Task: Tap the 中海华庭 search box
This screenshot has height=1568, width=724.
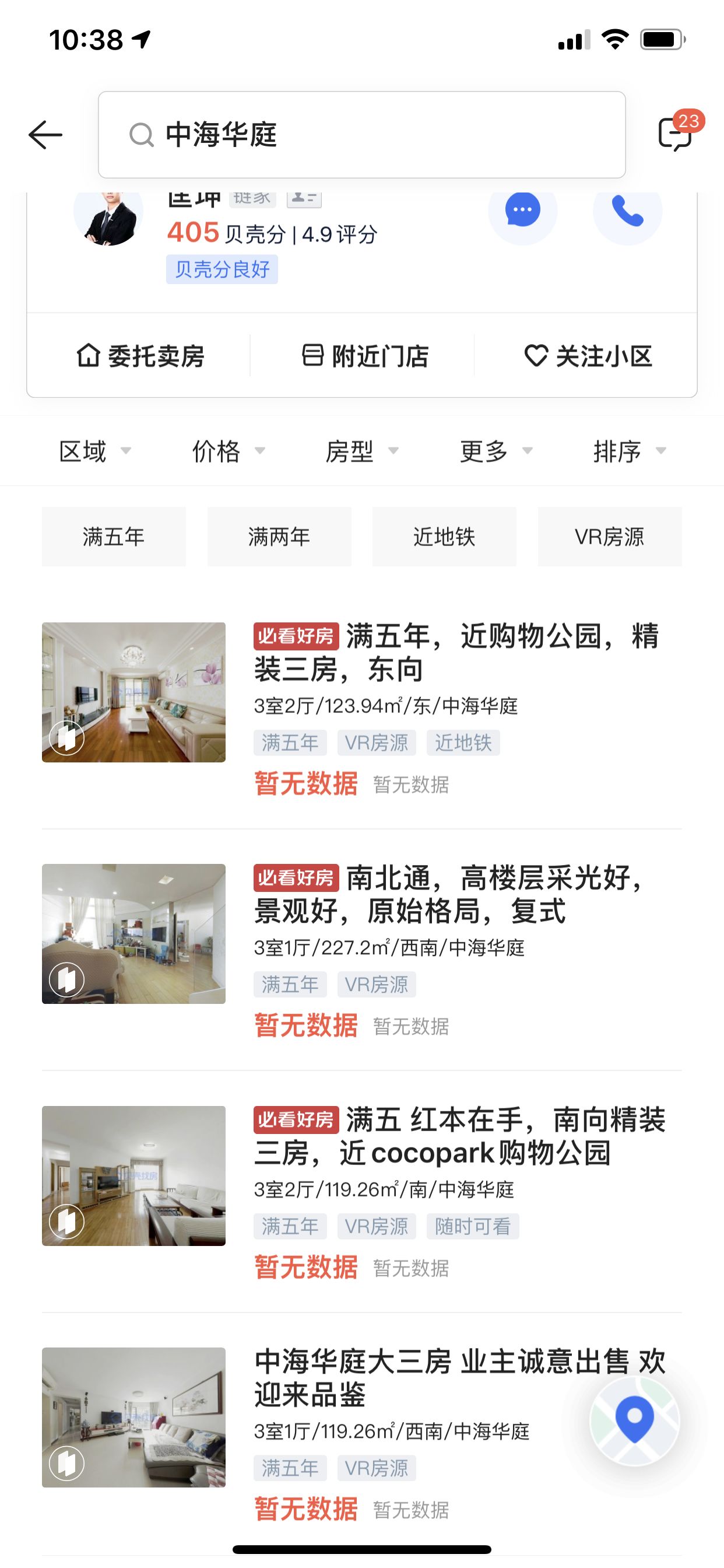Action: click(x=361, y=135)
